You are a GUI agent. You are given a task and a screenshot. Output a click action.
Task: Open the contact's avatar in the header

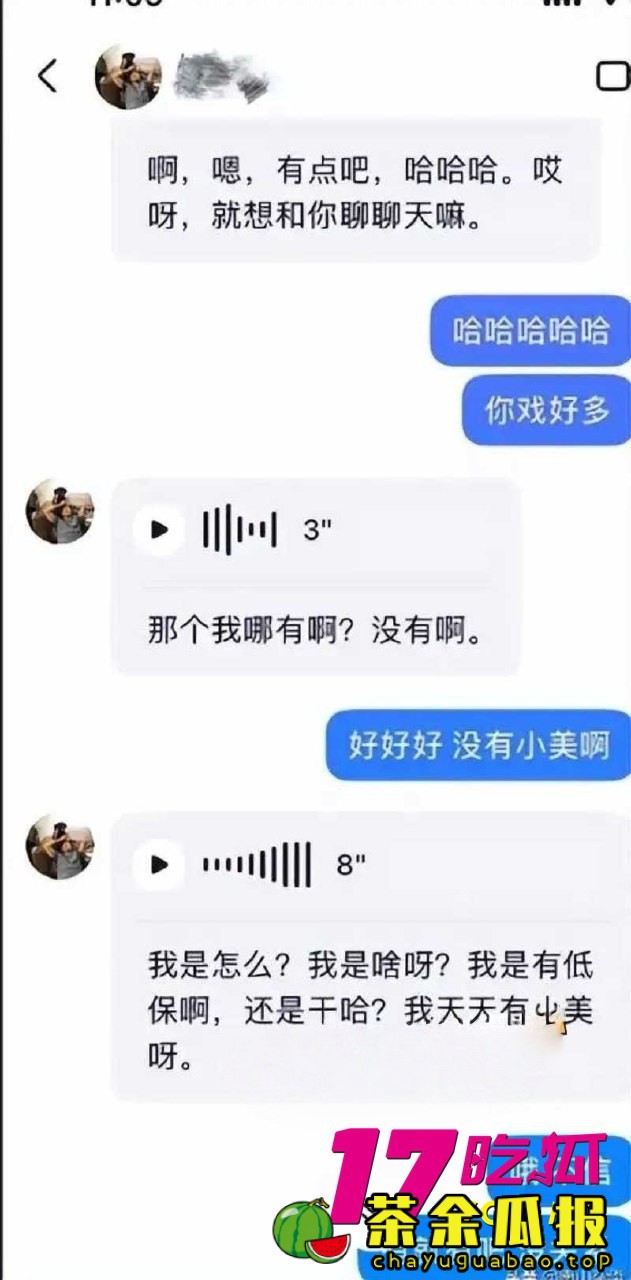point(127,76)
